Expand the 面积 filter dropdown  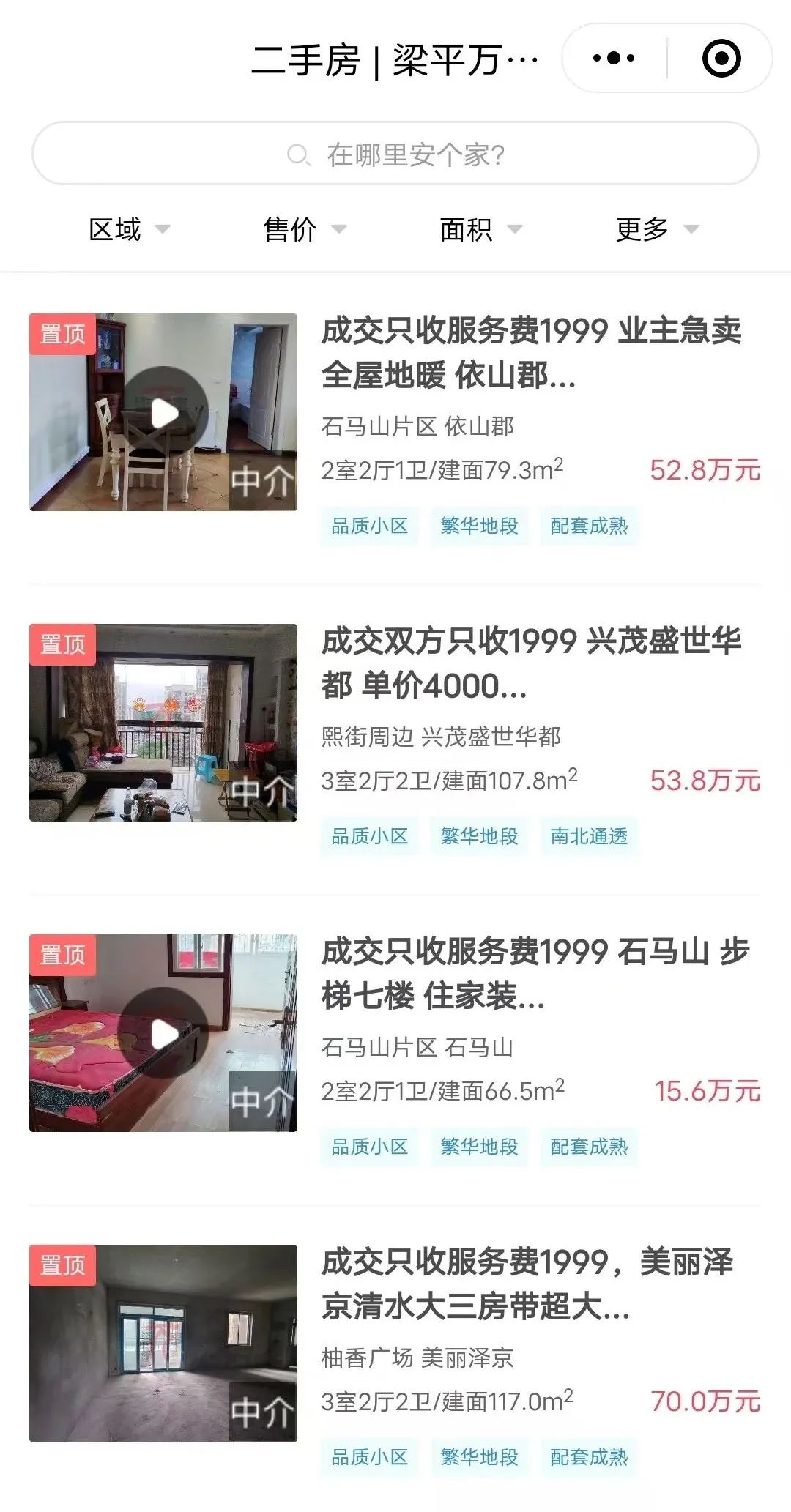tap(480, 229)
